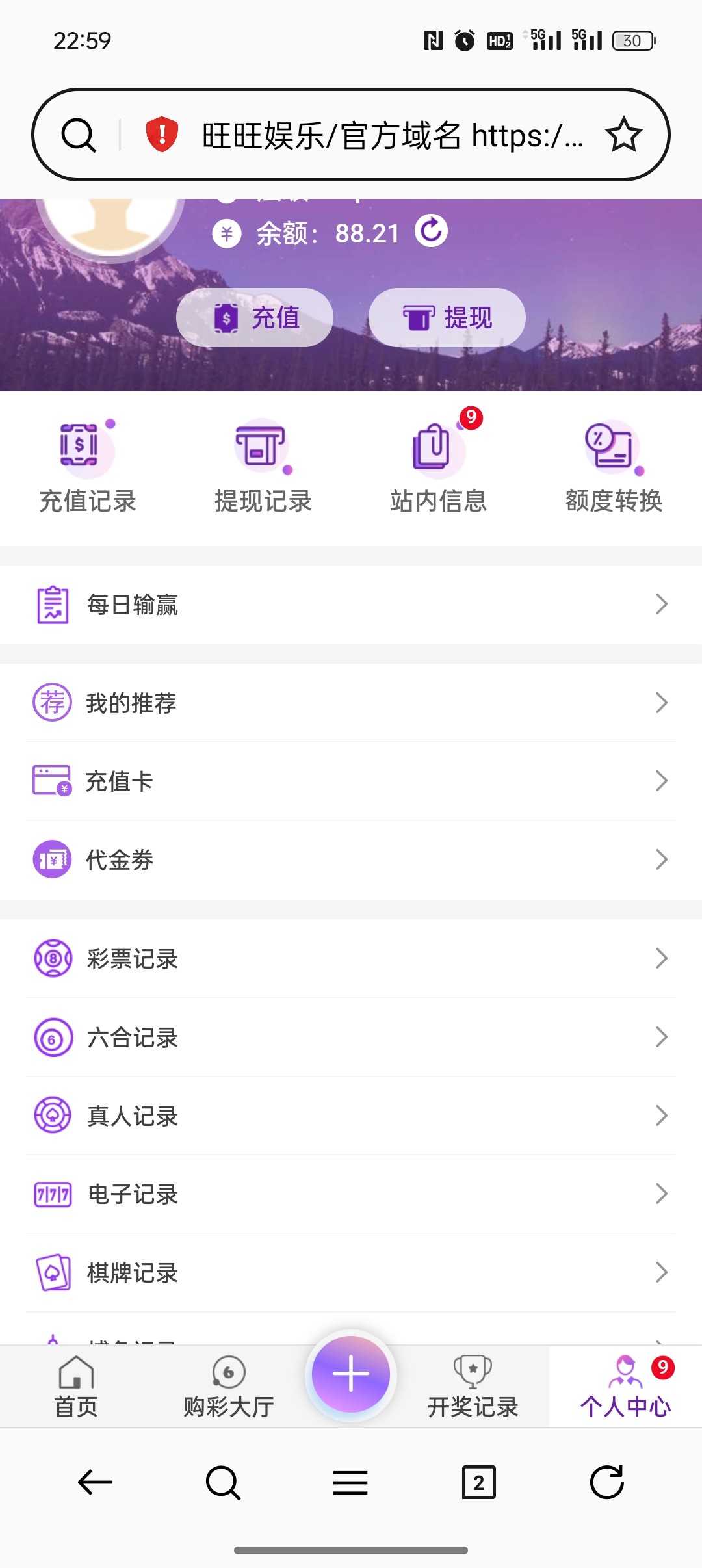Switch to the 购彩大厅 tab
The image size is (702, 1568).
(229, 1387)
